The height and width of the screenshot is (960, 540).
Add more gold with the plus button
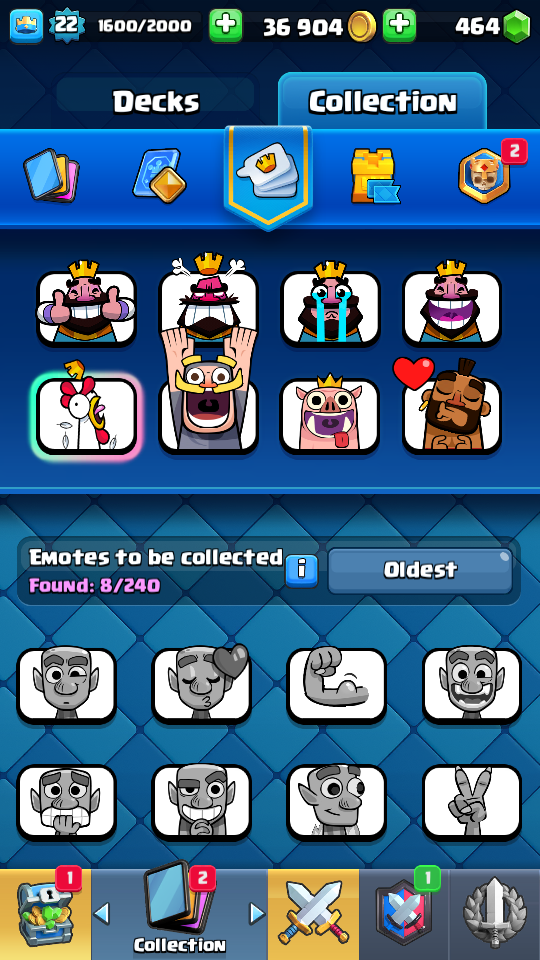point(399,26)
